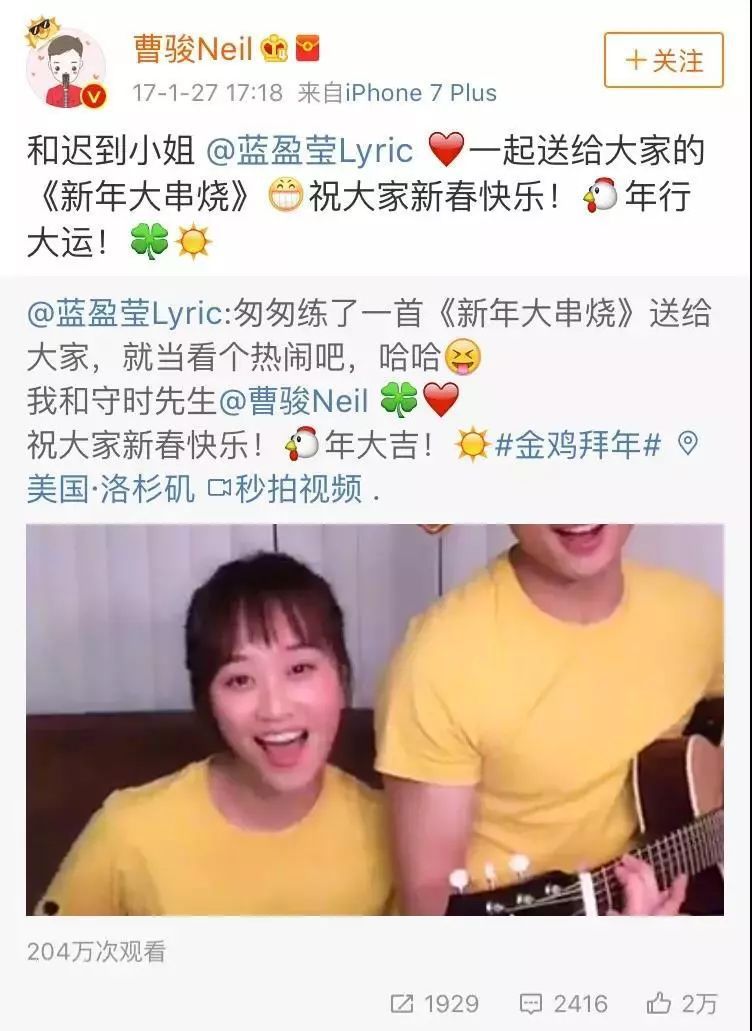The image size is (752, 1031).
Task: Open 曹骏Neil's profile avatar
Action: (66, 66)
